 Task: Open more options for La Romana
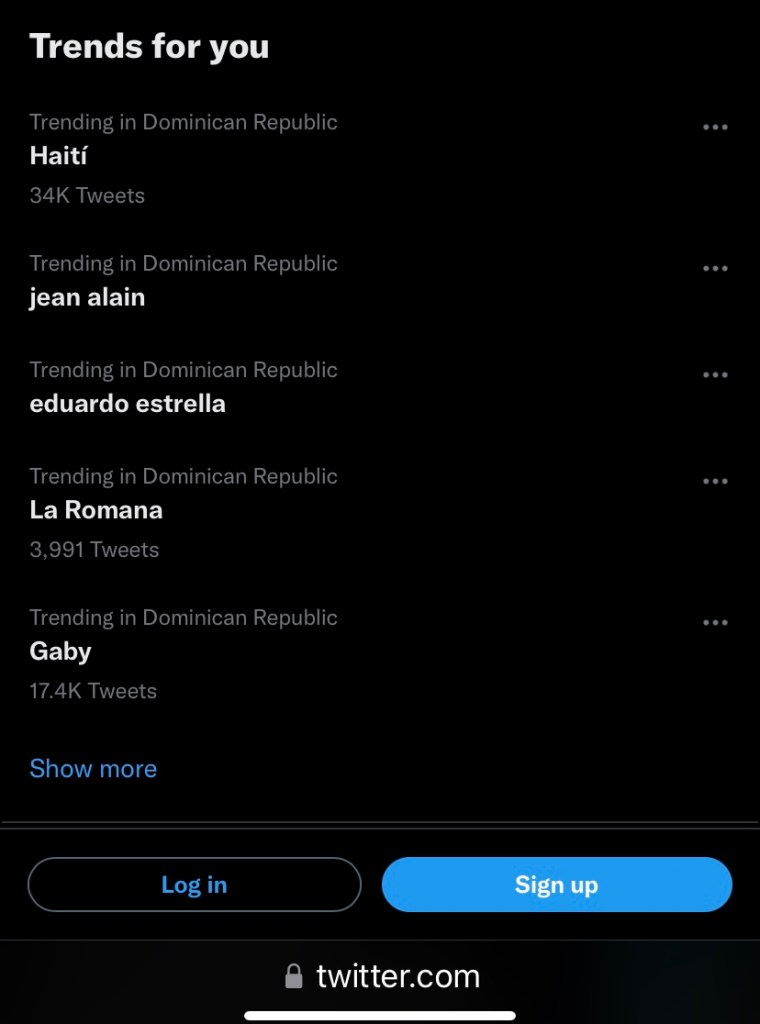coord(715,481)
